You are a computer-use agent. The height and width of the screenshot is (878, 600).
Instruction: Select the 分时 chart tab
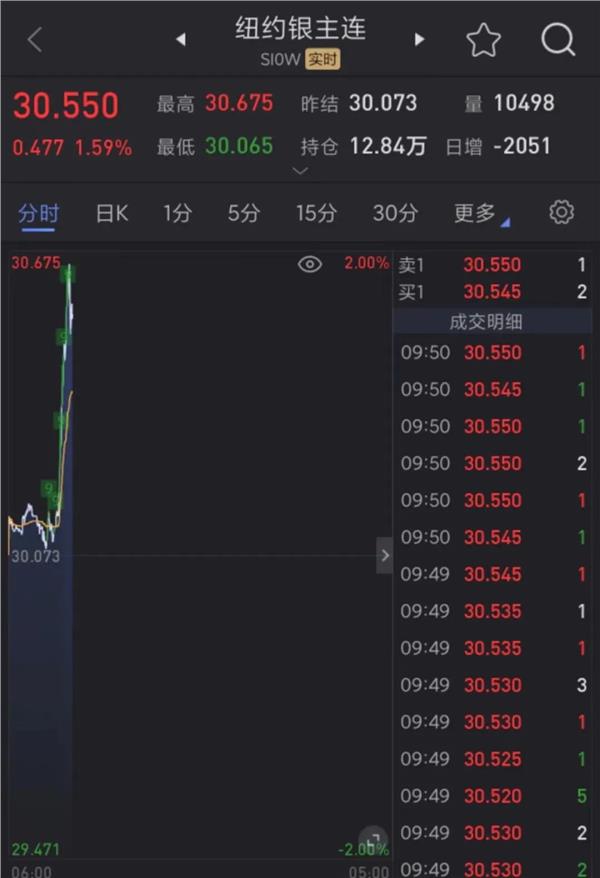39,213
